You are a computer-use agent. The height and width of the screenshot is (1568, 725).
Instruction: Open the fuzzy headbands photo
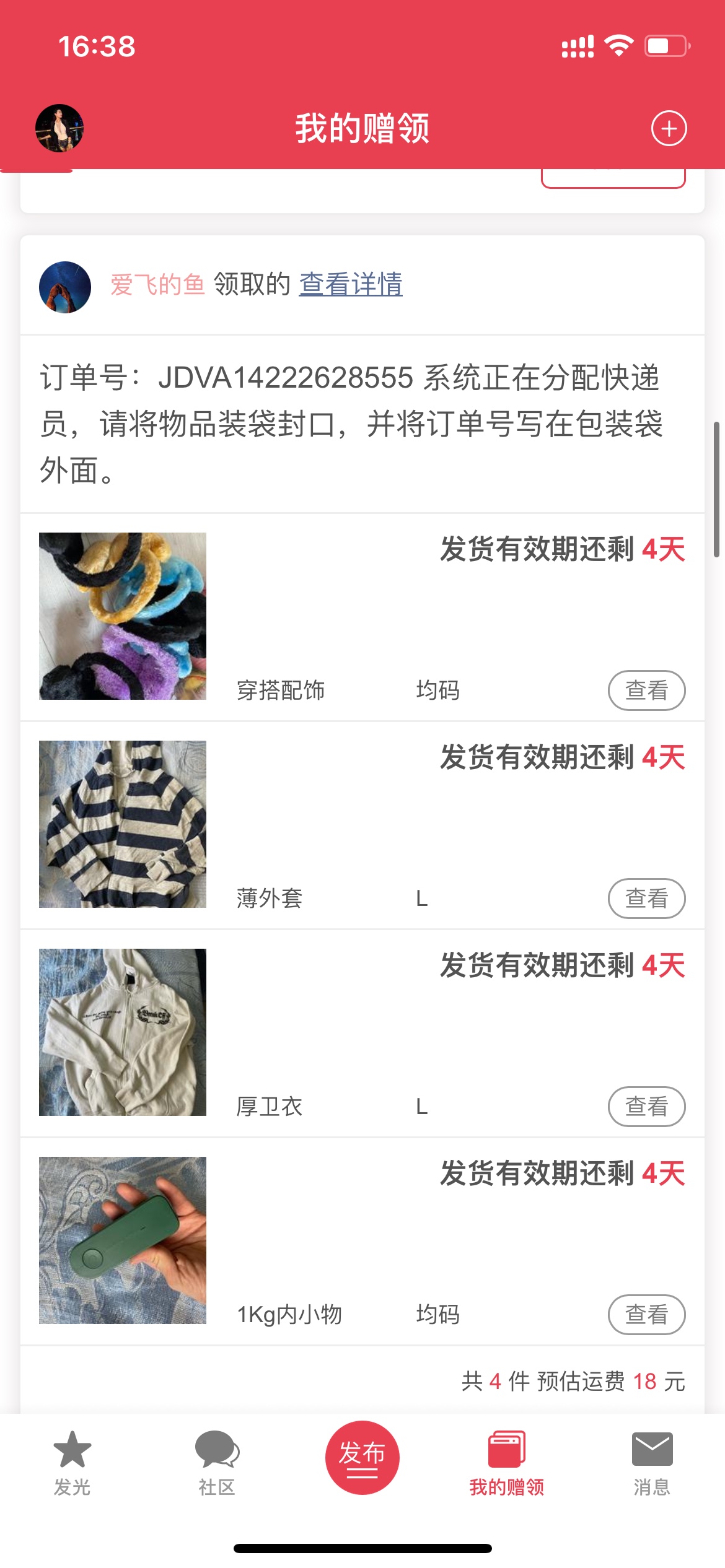123,616
